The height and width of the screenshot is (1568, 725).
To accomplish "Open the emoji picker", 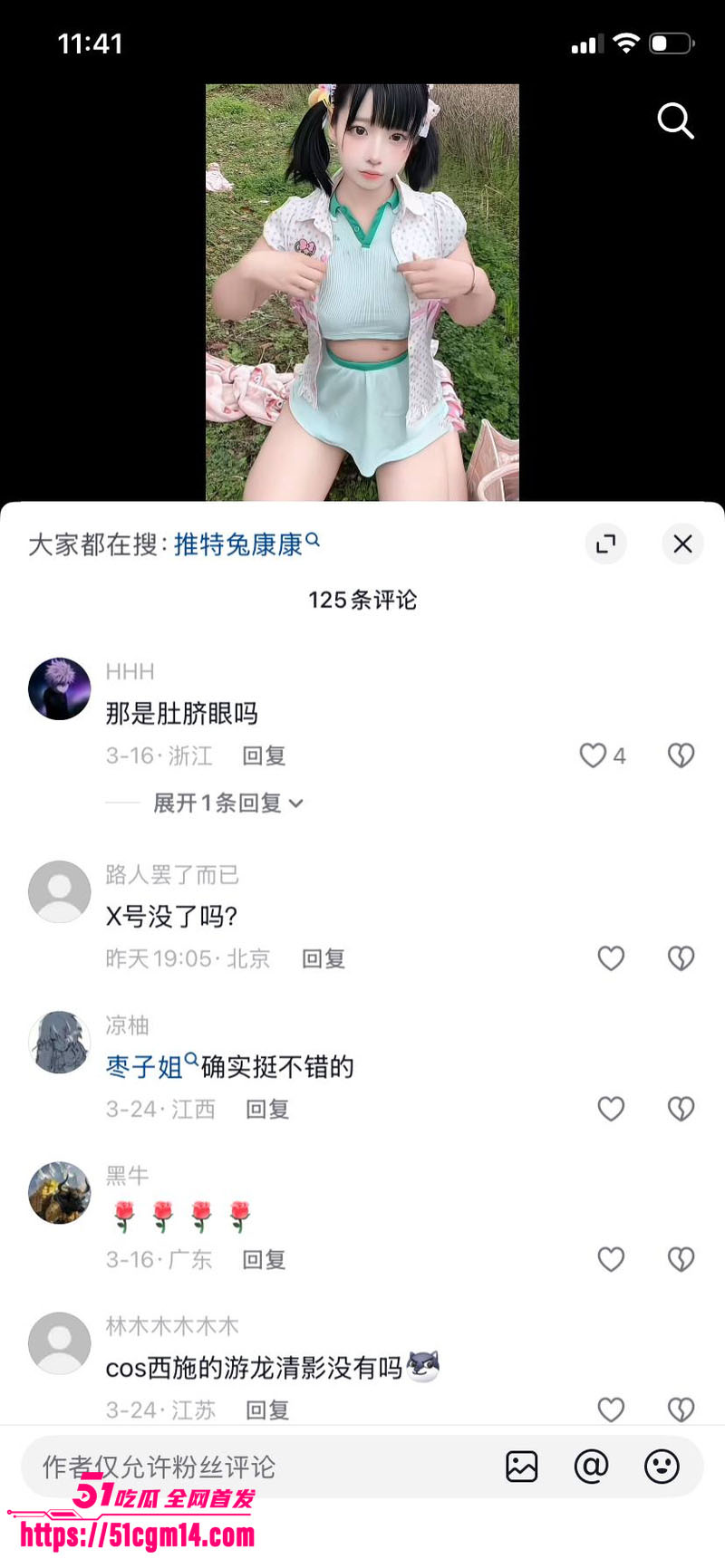I will 662,1466.
